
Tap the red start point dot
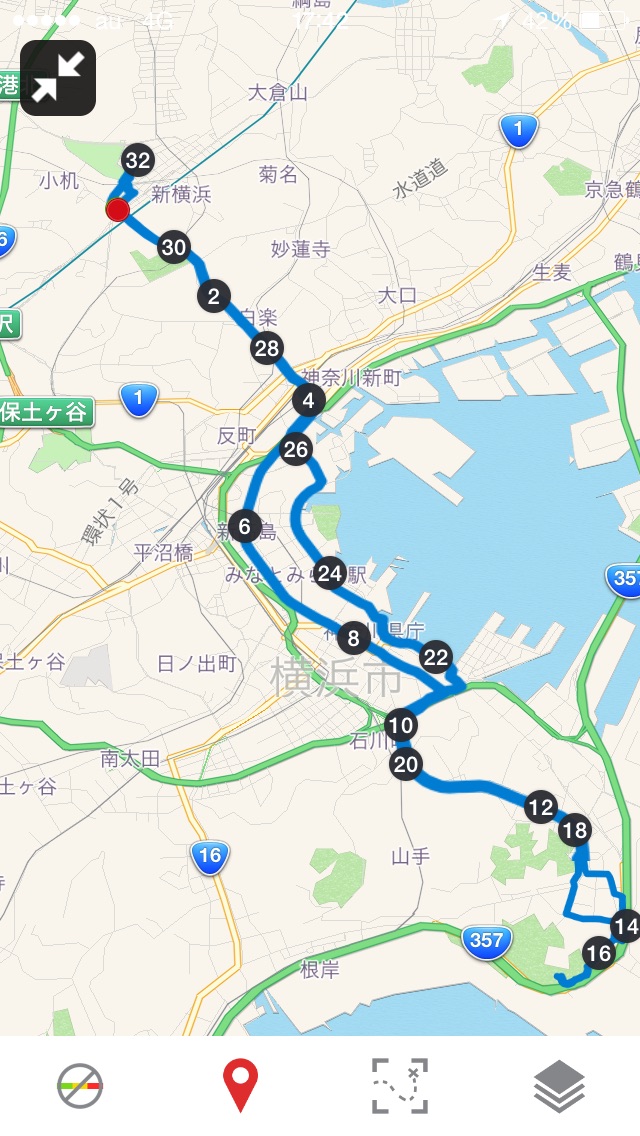118,209
